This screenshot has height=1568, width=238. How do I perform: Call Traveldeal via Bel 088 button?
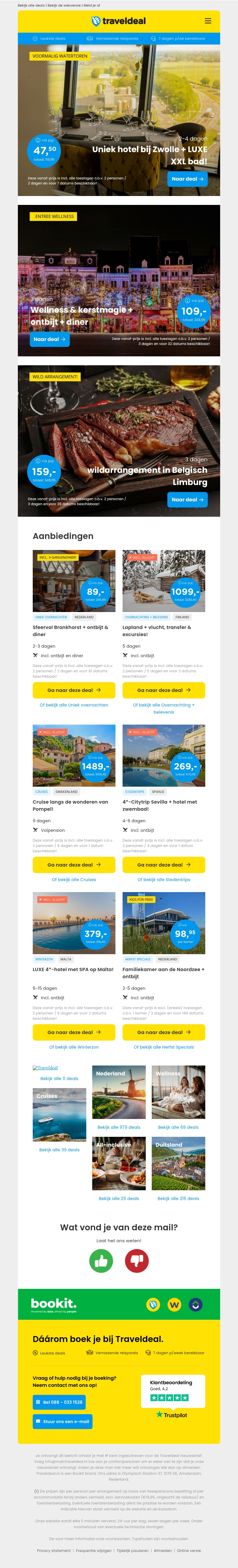coord(59,1402)
